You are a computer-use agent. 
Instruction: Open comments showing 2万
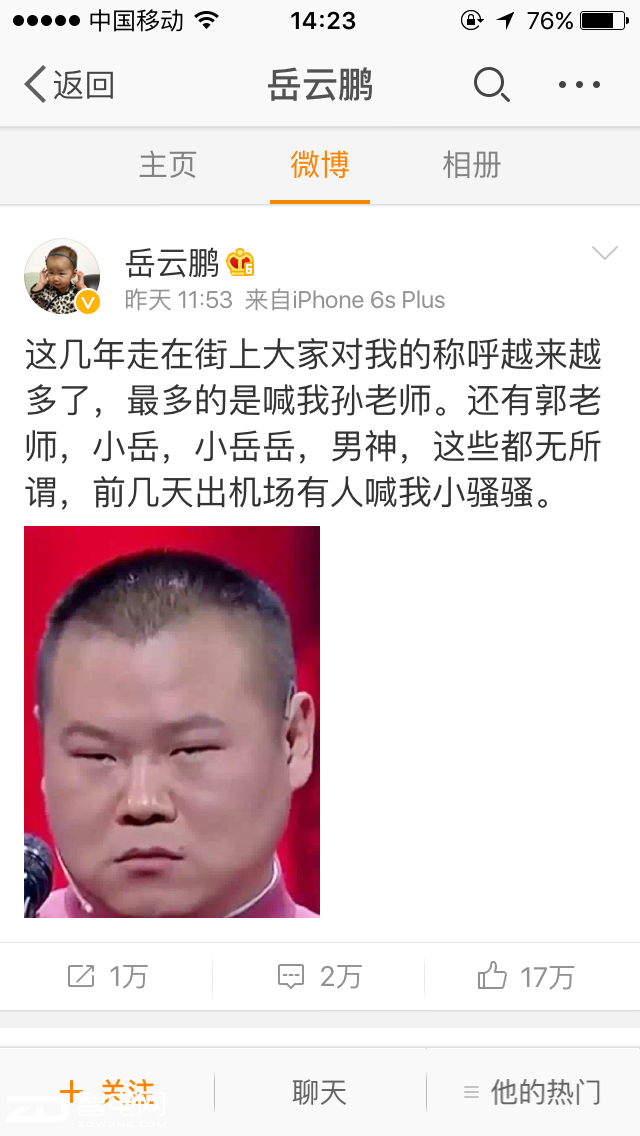point(319,976)
